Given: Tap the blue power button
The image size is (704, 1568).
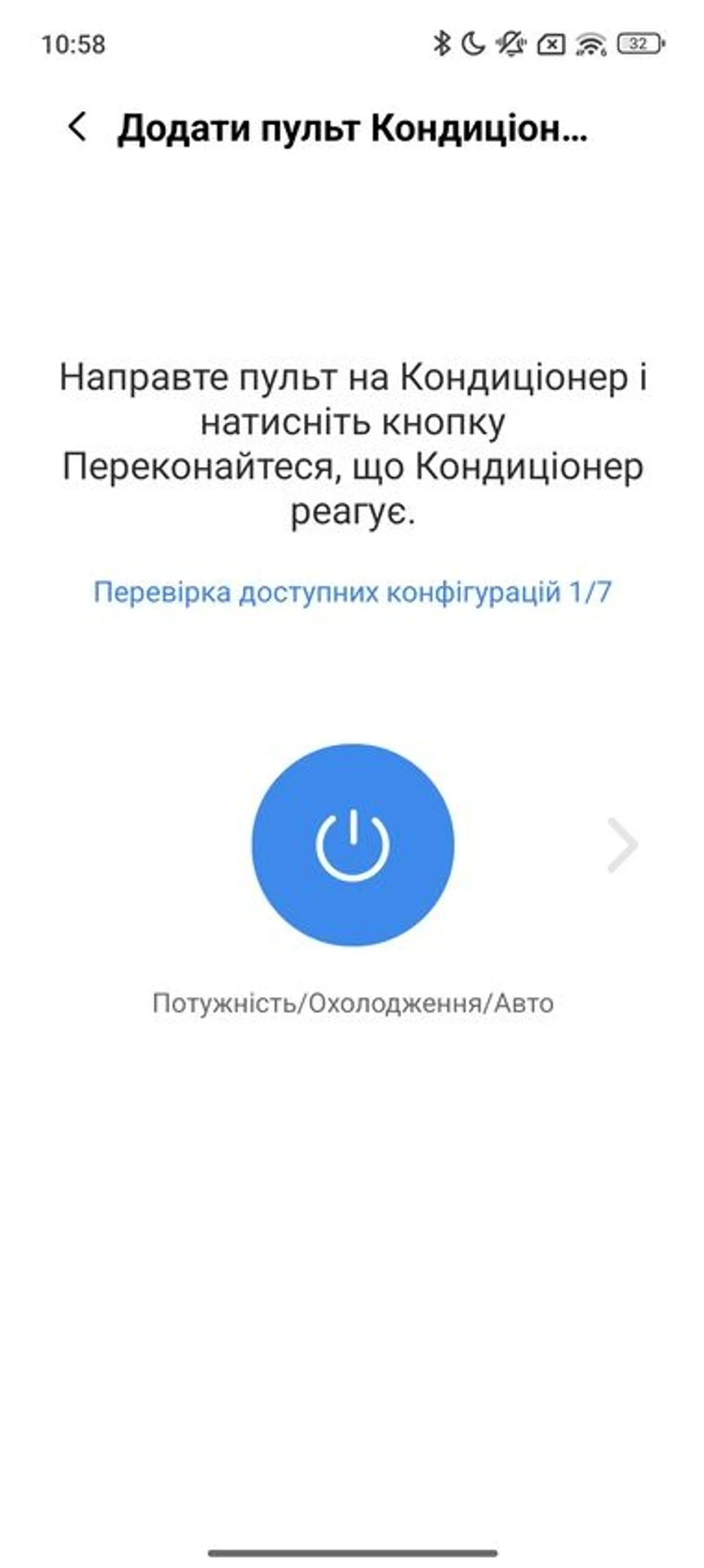Looking at the screenshot, I should point(352,844).
